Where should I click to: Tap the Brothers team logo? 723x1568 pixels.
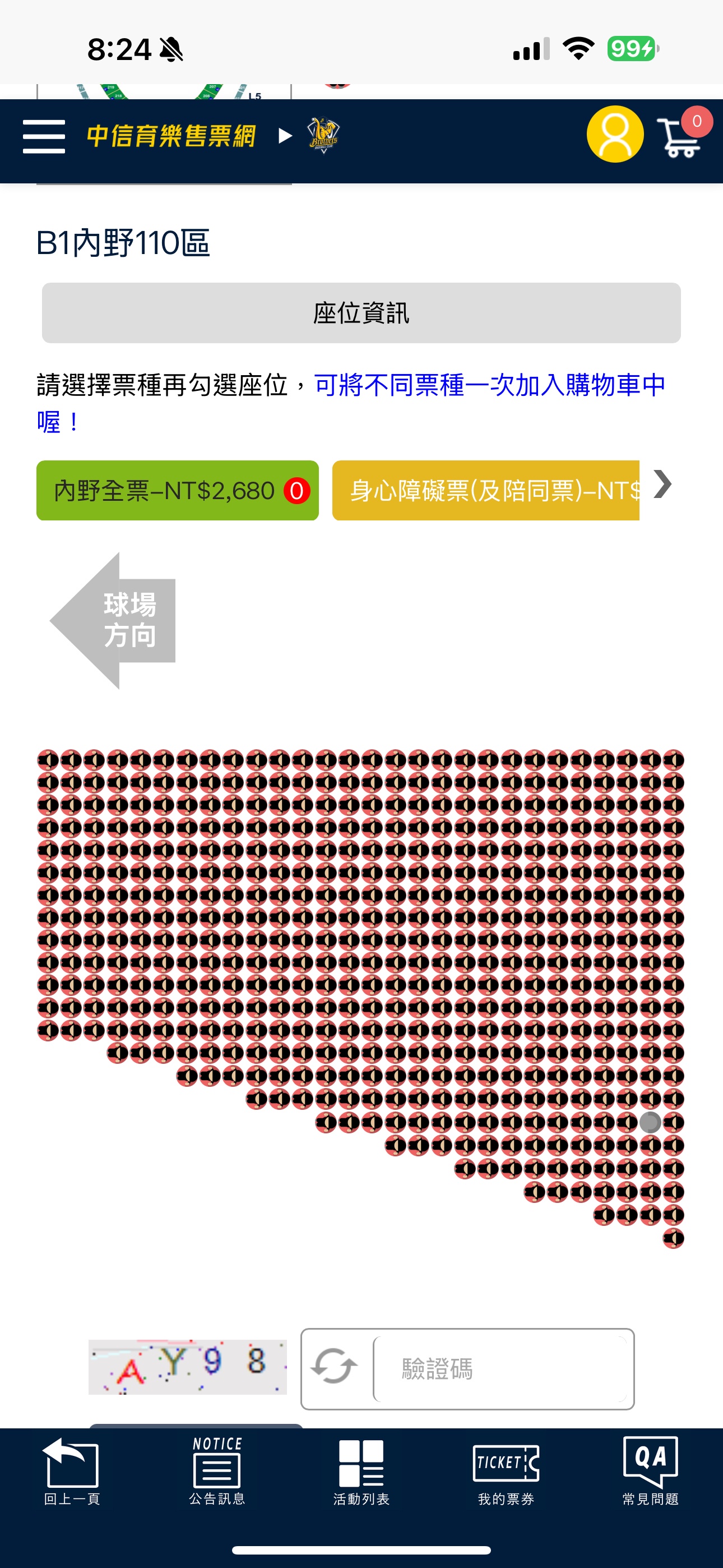pos(323,135)
